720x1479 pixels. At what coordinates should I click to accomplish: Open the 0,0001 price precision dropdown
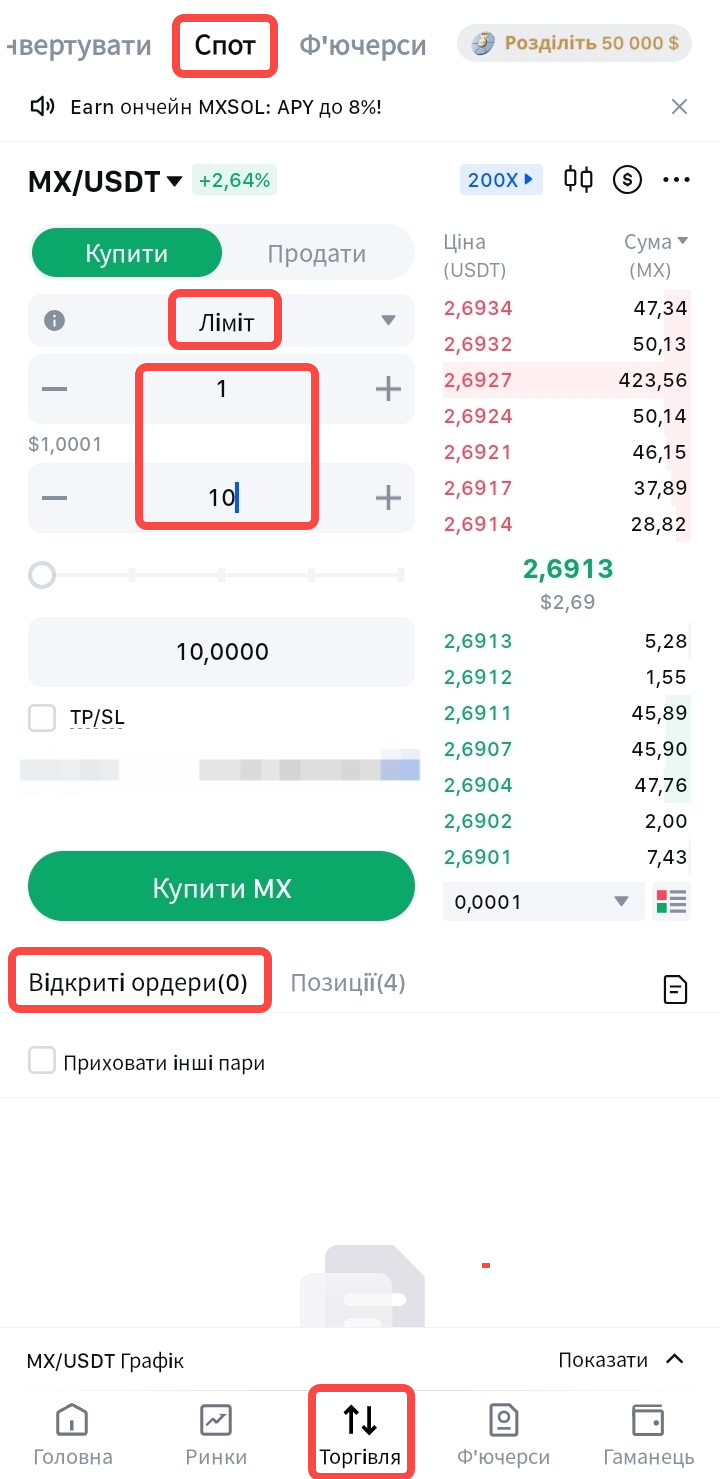click(x=542, y=902)
